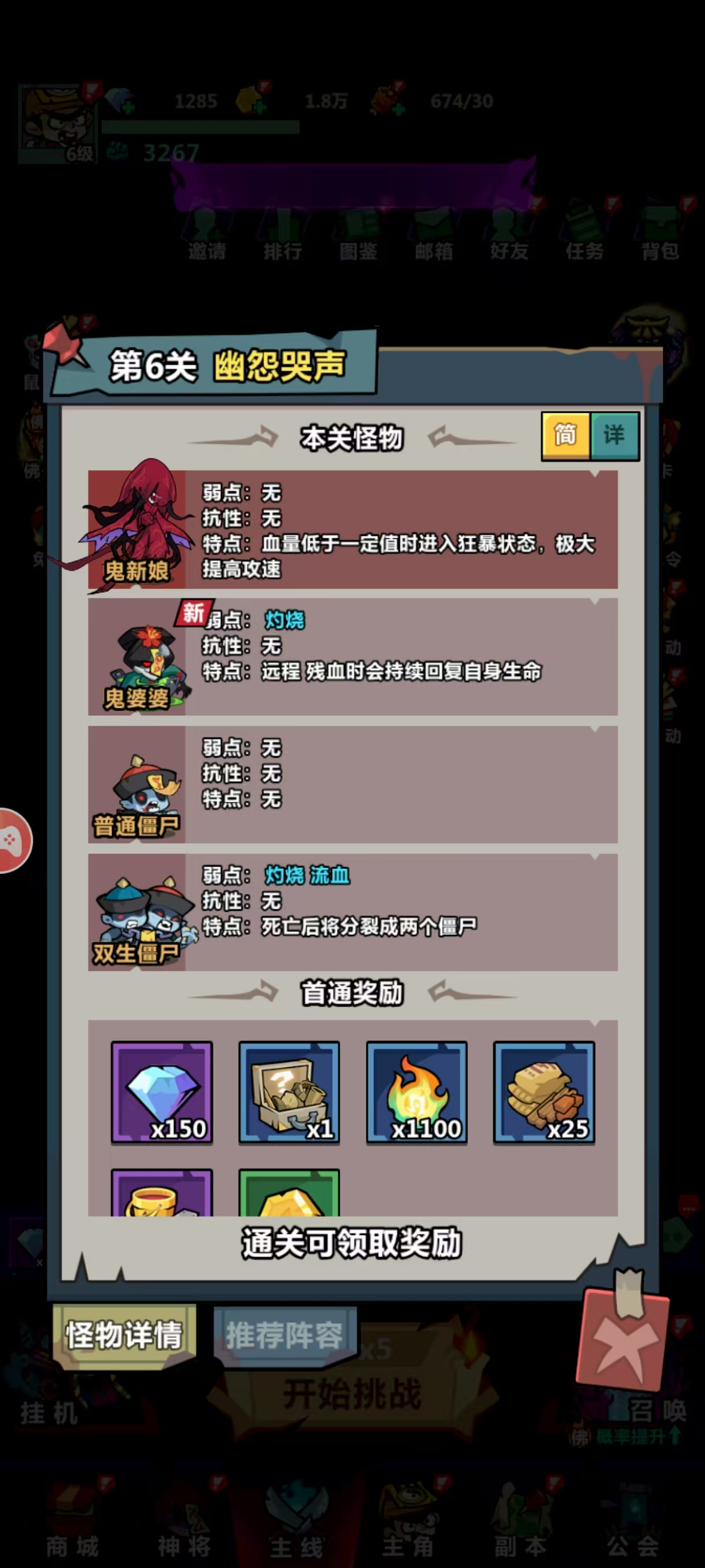Tap the flame x1100 reward
This screenshot has height=1568, width=705.
tap(417, 1093)
